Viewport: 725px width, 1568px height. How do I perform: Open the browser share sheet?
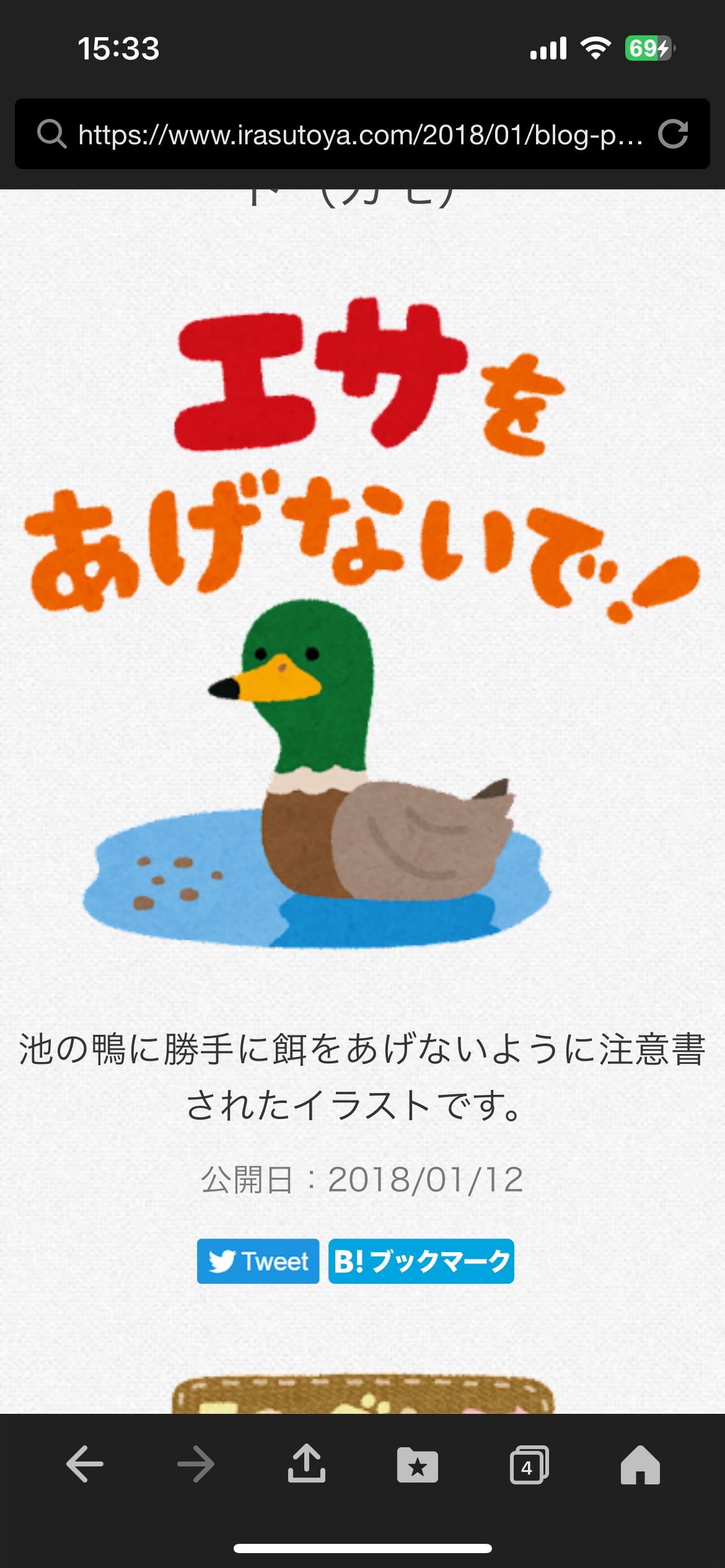[x=306, y=1464]
